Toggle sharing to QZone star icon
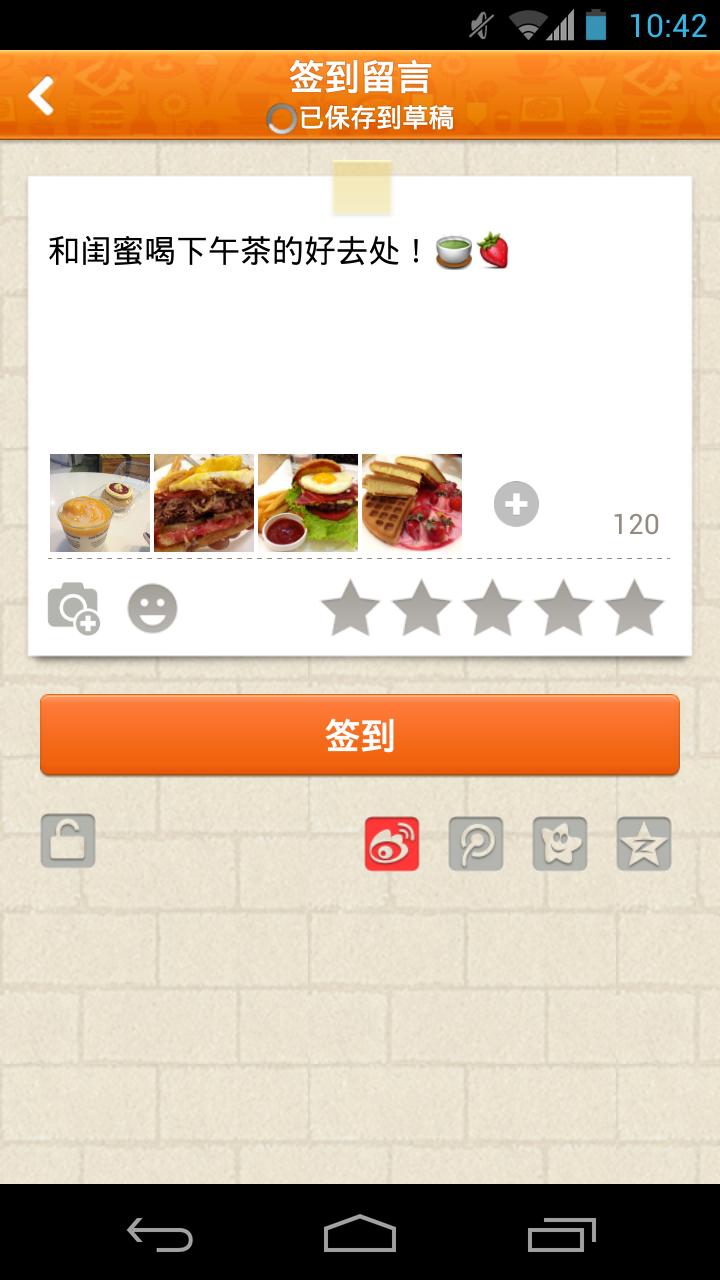720x1280 pixels. pyautogui.click(x=644, y=844)
